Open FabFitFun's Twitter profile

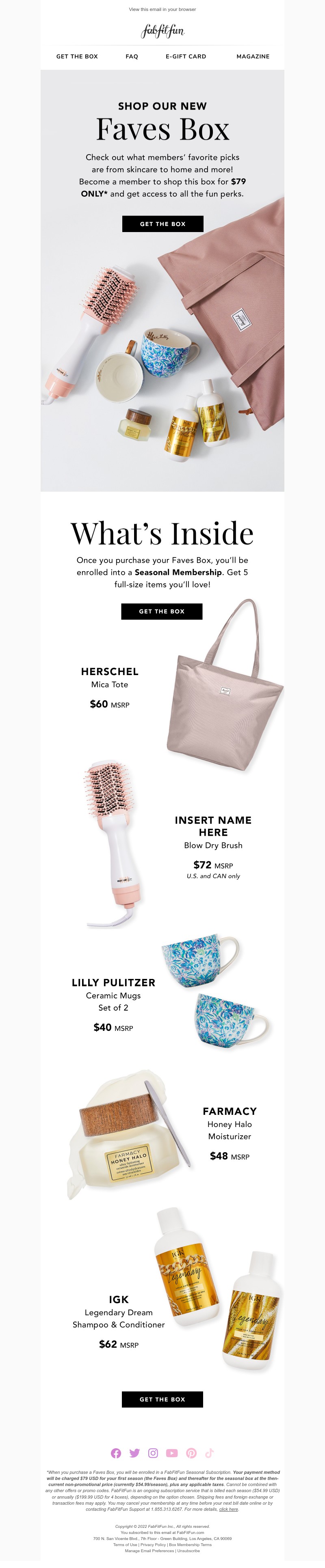coord(135,1453)
